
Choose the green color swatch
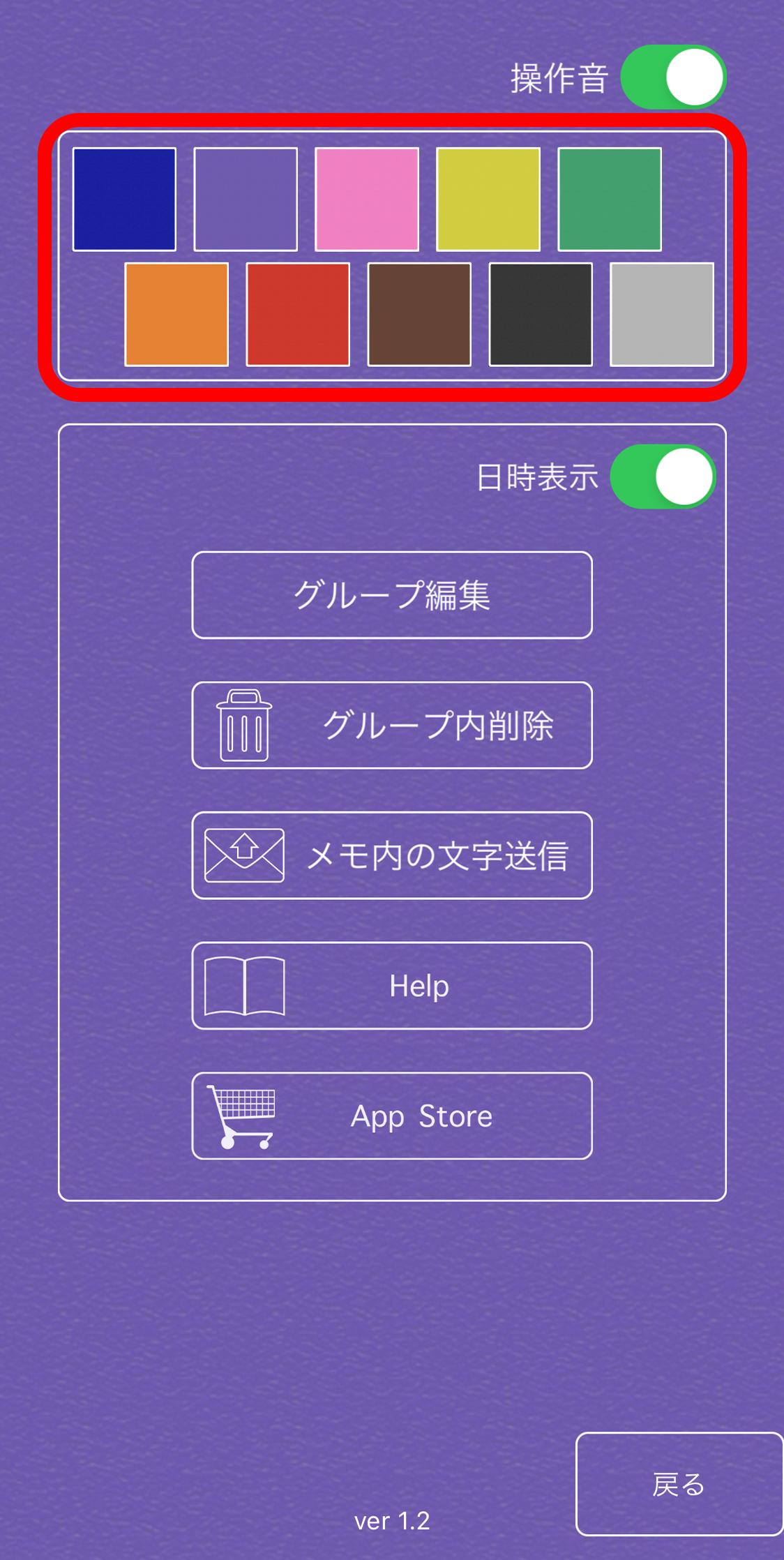(610, 199)
